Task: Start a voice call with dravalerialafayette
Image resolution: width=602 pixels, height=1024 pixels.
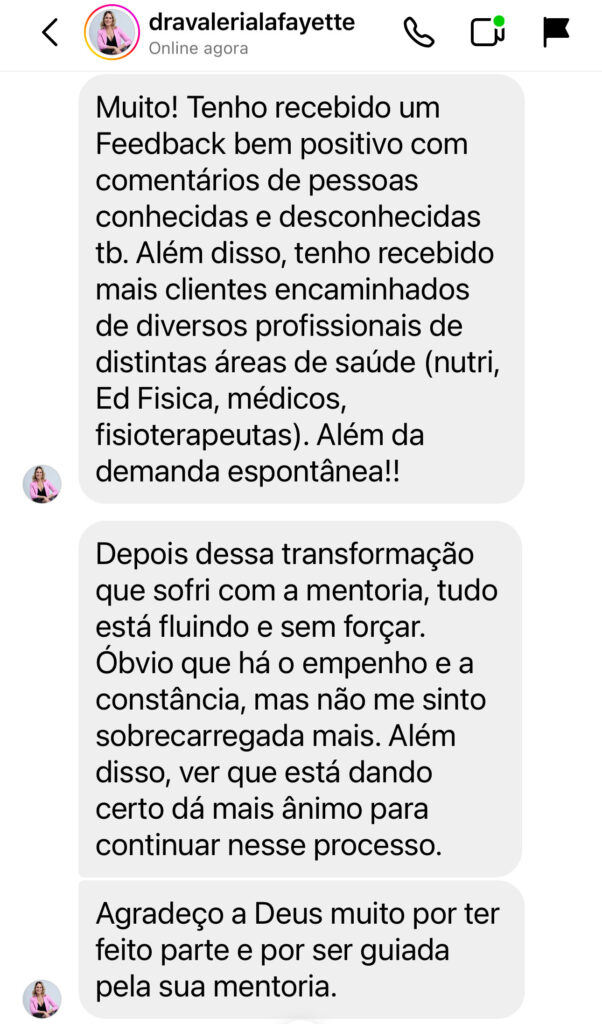Action: 419,33
